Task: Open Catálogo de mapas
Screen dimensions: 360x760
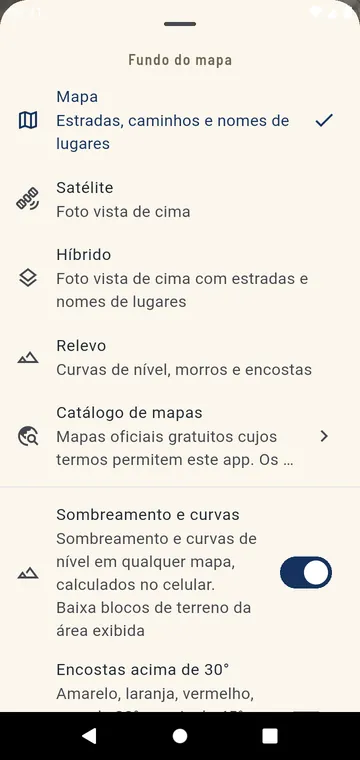Action: coord(180,436)
